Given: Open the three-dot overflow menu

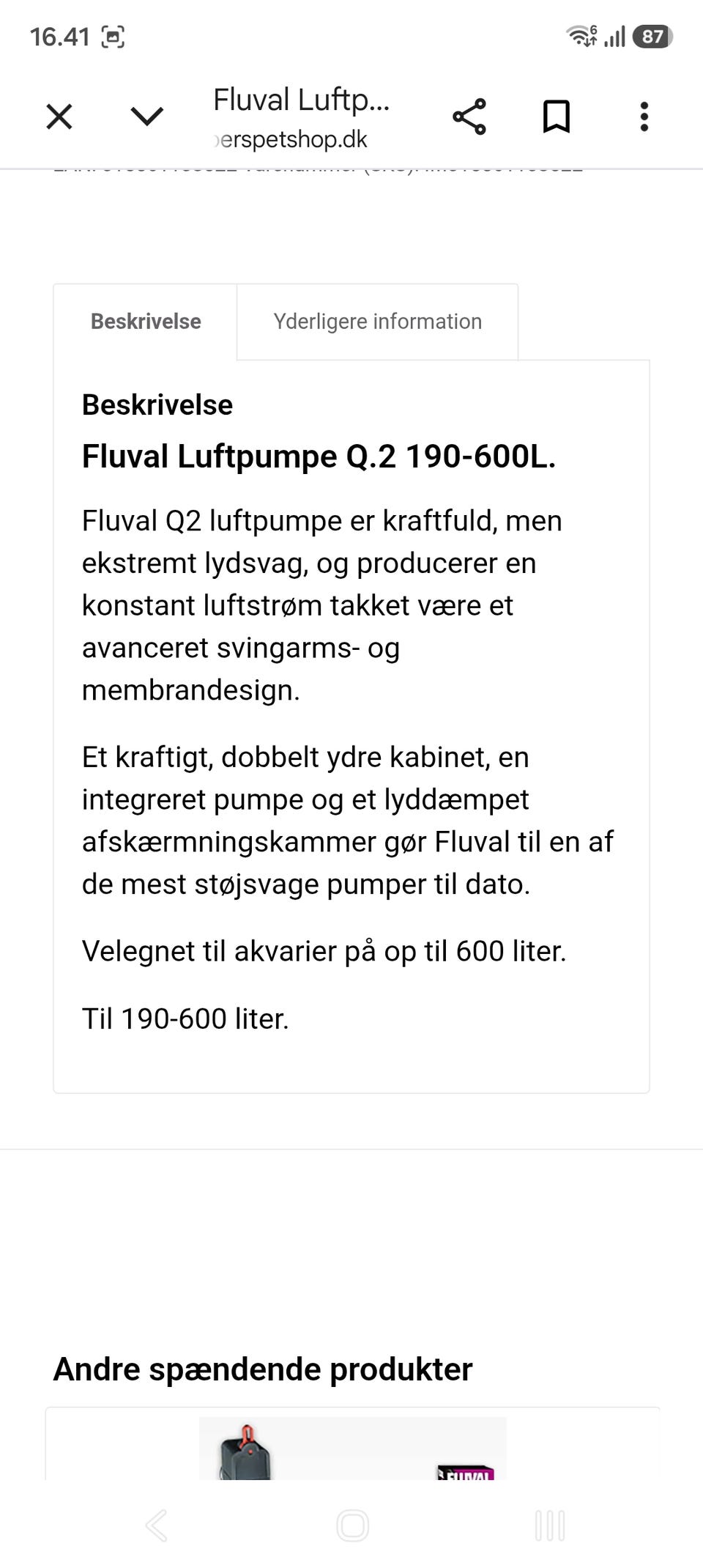Looking at the screenshot, I should coord(644,117).
